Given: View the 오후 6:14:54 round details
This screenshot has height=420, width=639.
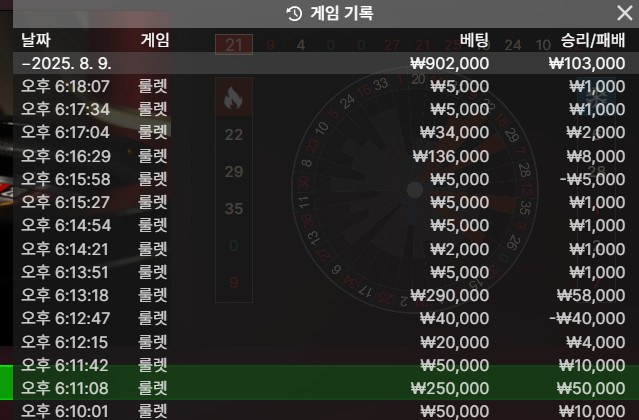Looking at the screenshot, I should [x=320, y=225].
